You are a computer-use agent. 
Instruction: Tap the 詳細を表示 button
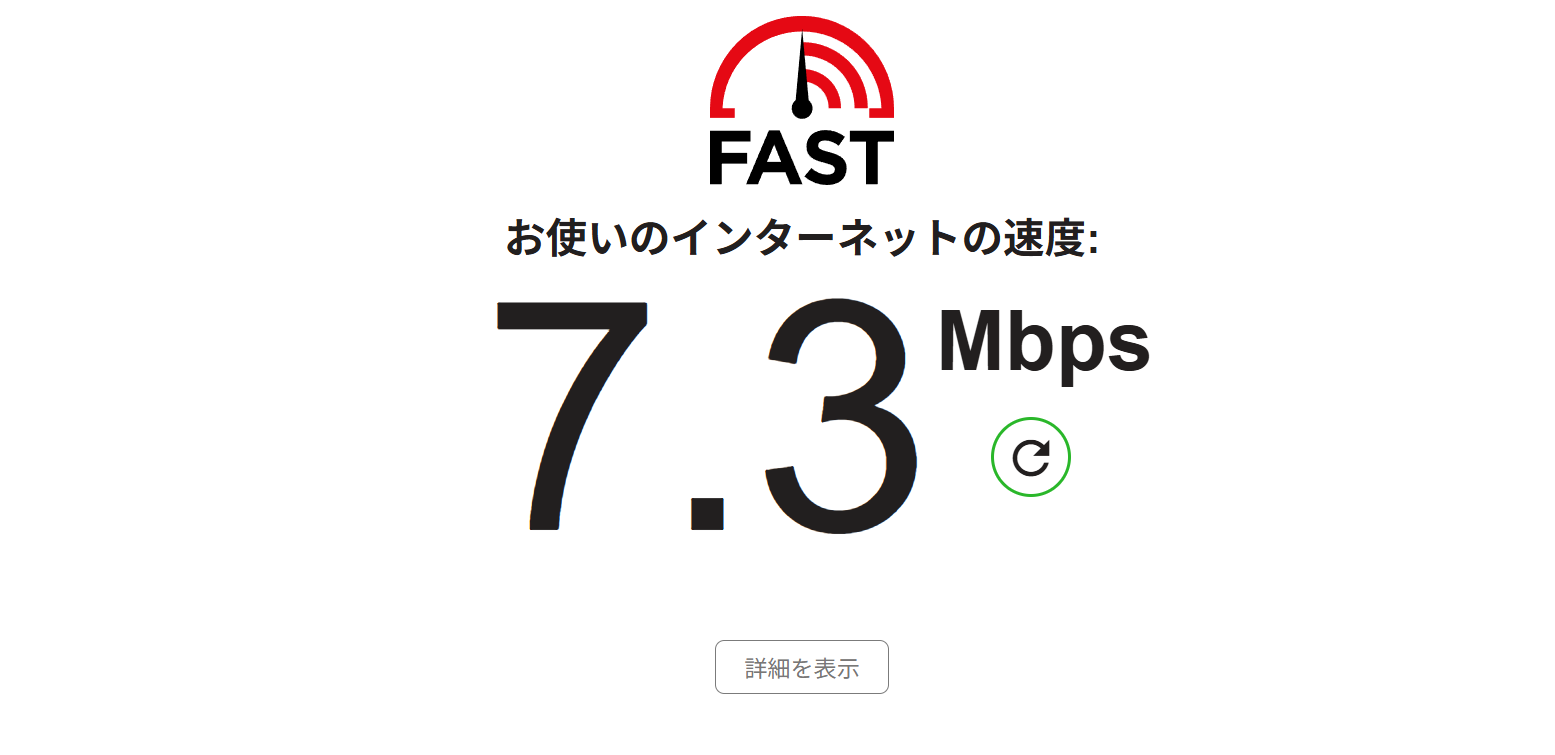801,667
